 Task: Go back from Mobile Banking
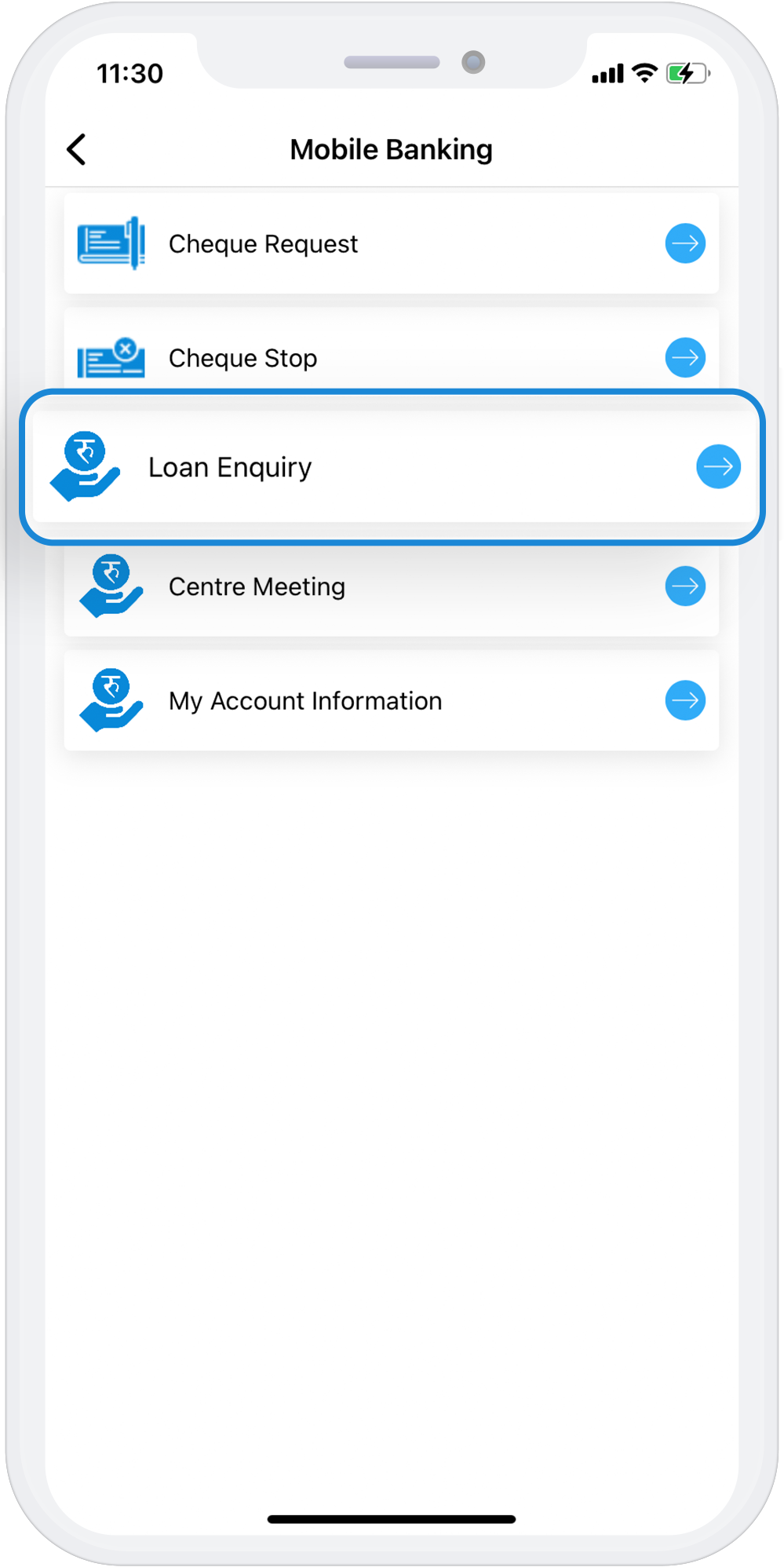point(77,149)
